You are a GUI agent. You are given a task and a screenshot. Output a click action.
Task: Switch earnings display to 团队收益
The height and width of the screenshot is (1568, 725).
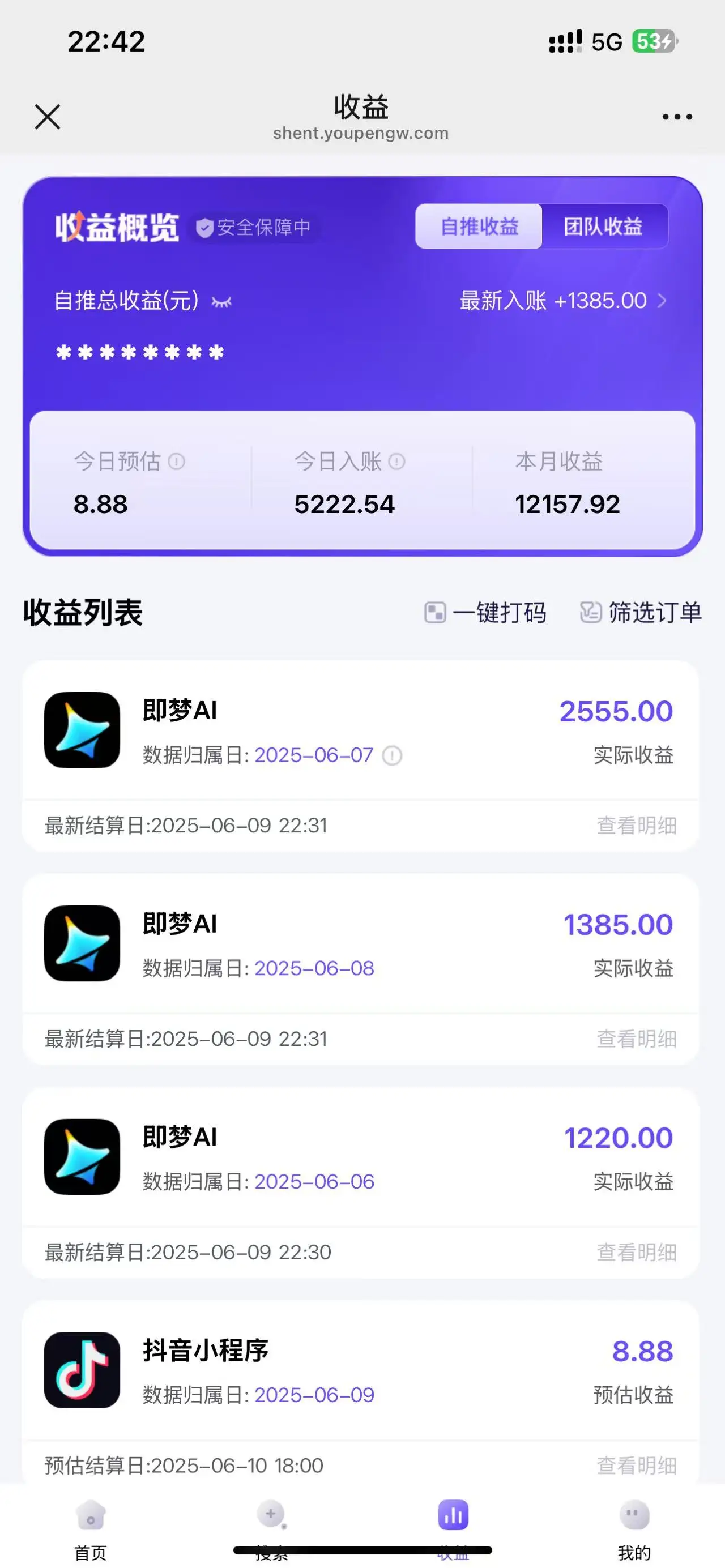tap(606, 227)
